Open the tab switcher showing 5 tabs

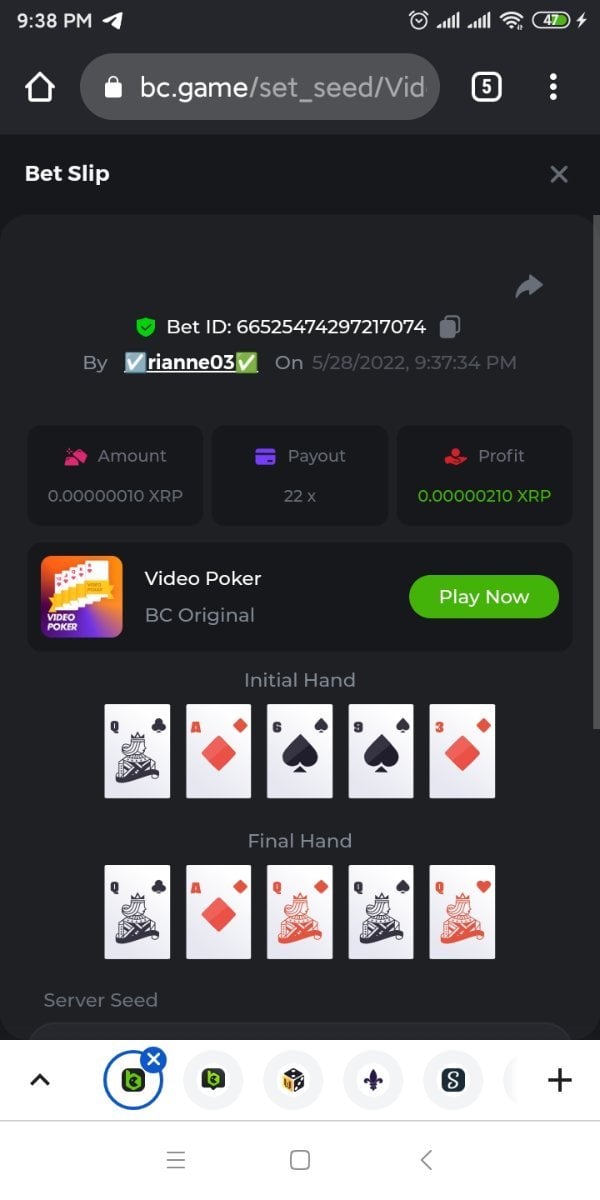[x=486, y=88]
